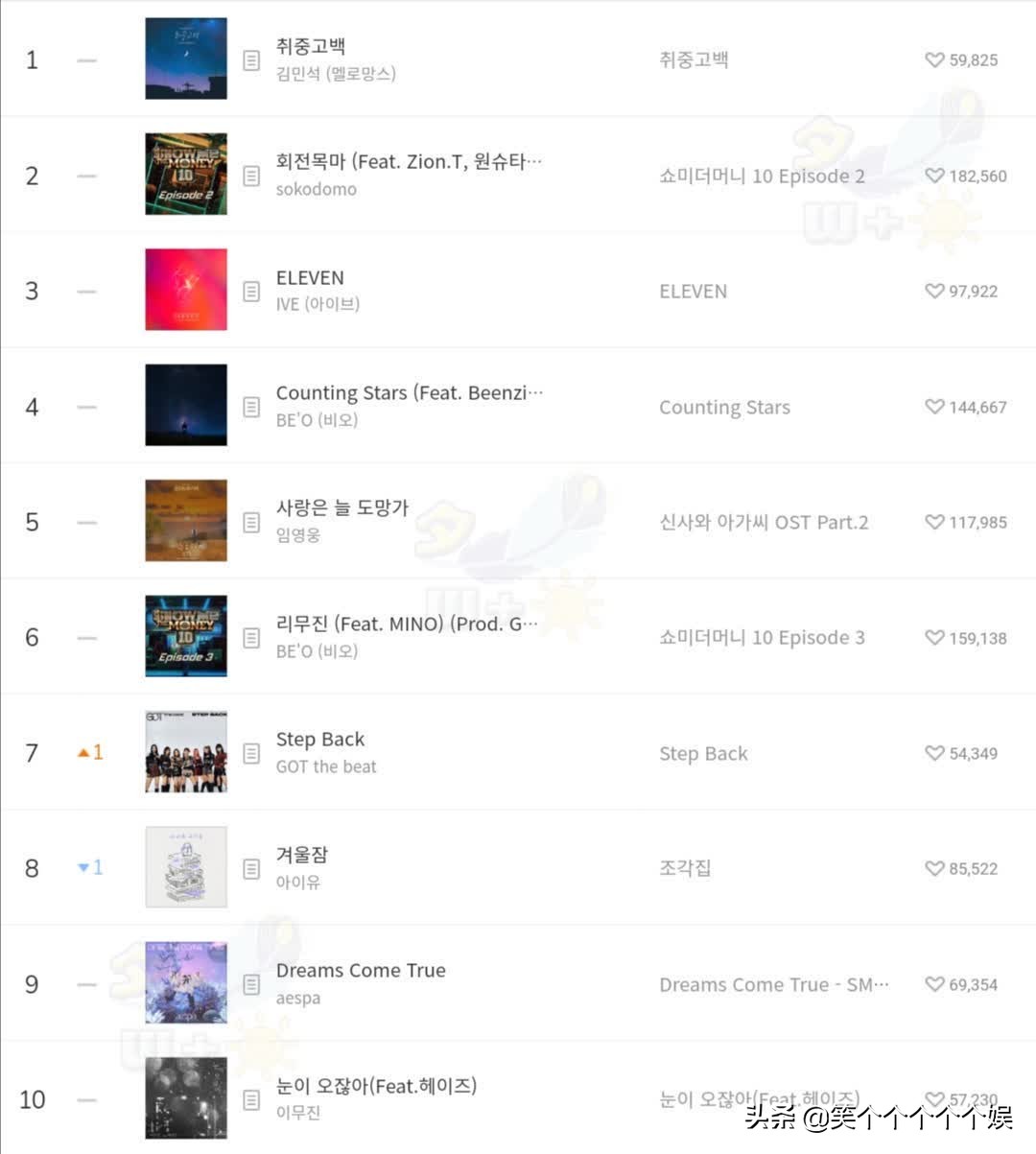This screenshot has width=1036, height=1154.
Task: Click the playlist icon beside 회전목마 by sokodomo
Action: point(250,176)
